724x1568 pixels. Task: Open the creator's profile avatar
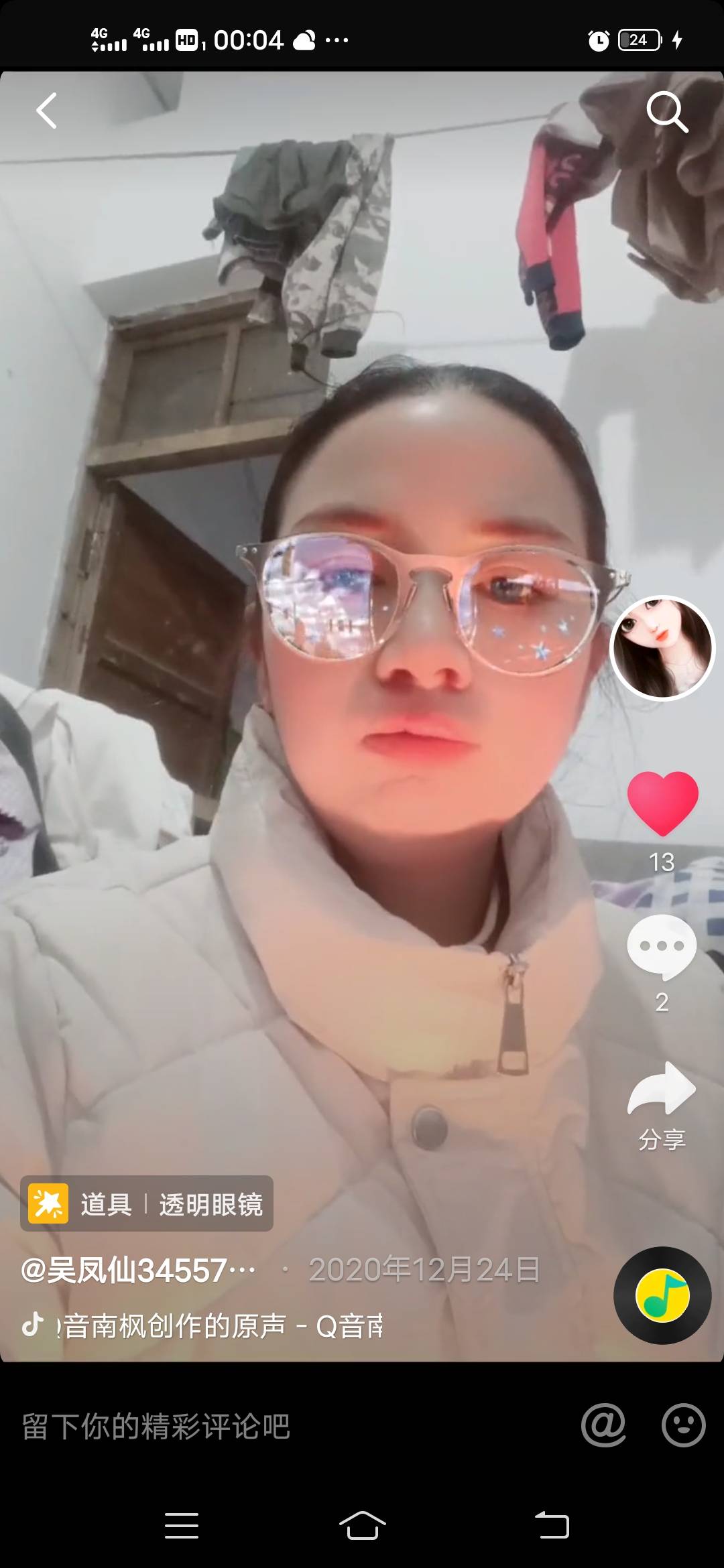click(662, 648)
